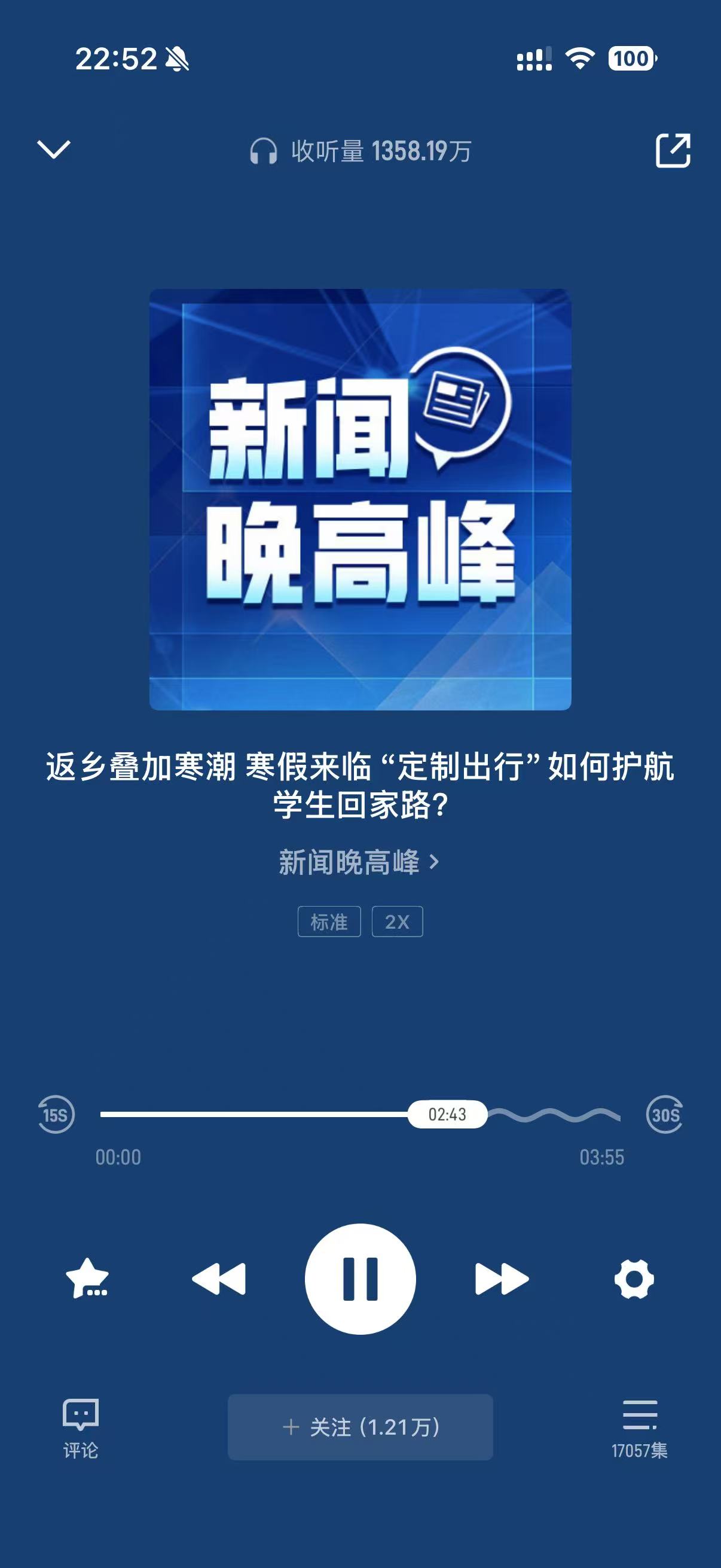Open the 17057集 episode list

640,1429
